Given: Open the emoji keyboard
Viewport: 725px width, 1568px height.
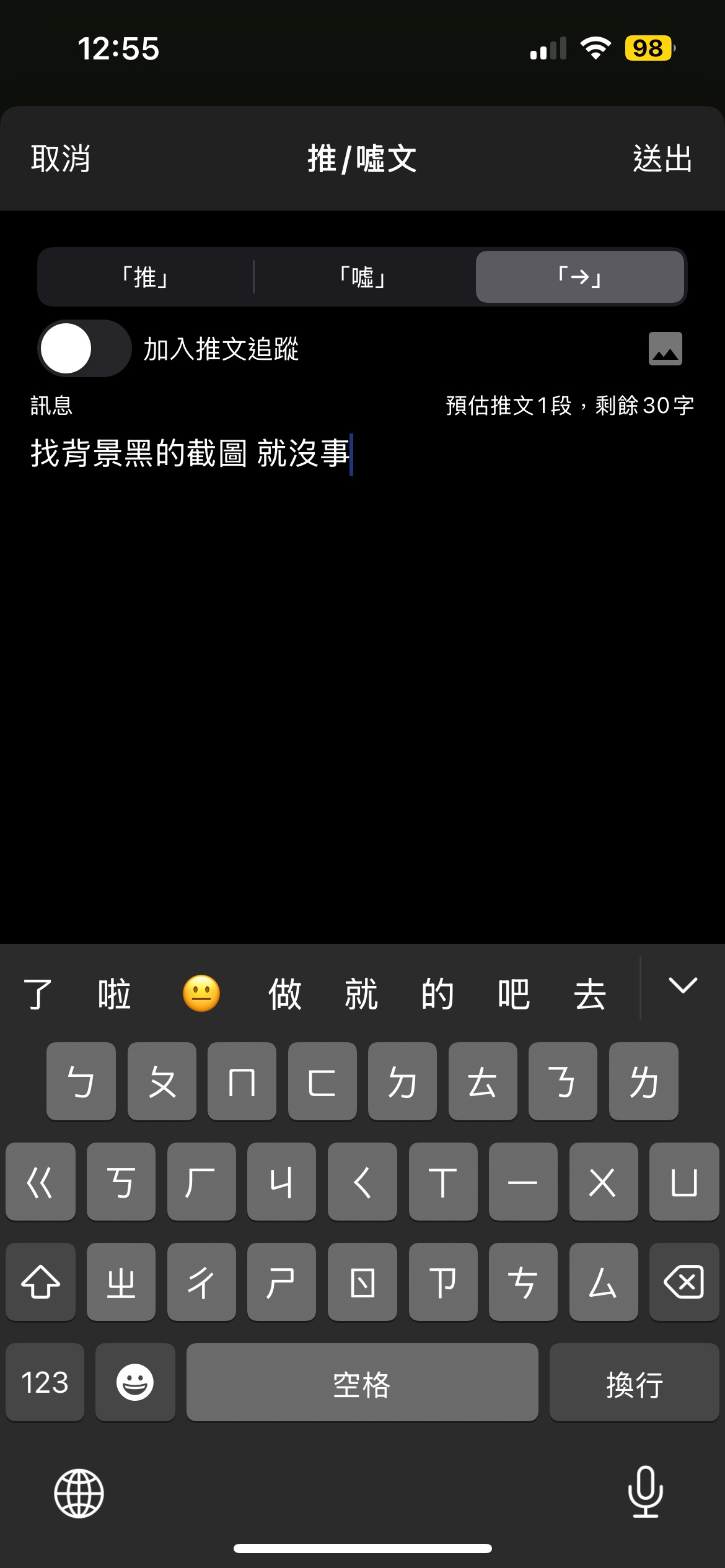Looking at the screenshot, I should click(135, 1383).
